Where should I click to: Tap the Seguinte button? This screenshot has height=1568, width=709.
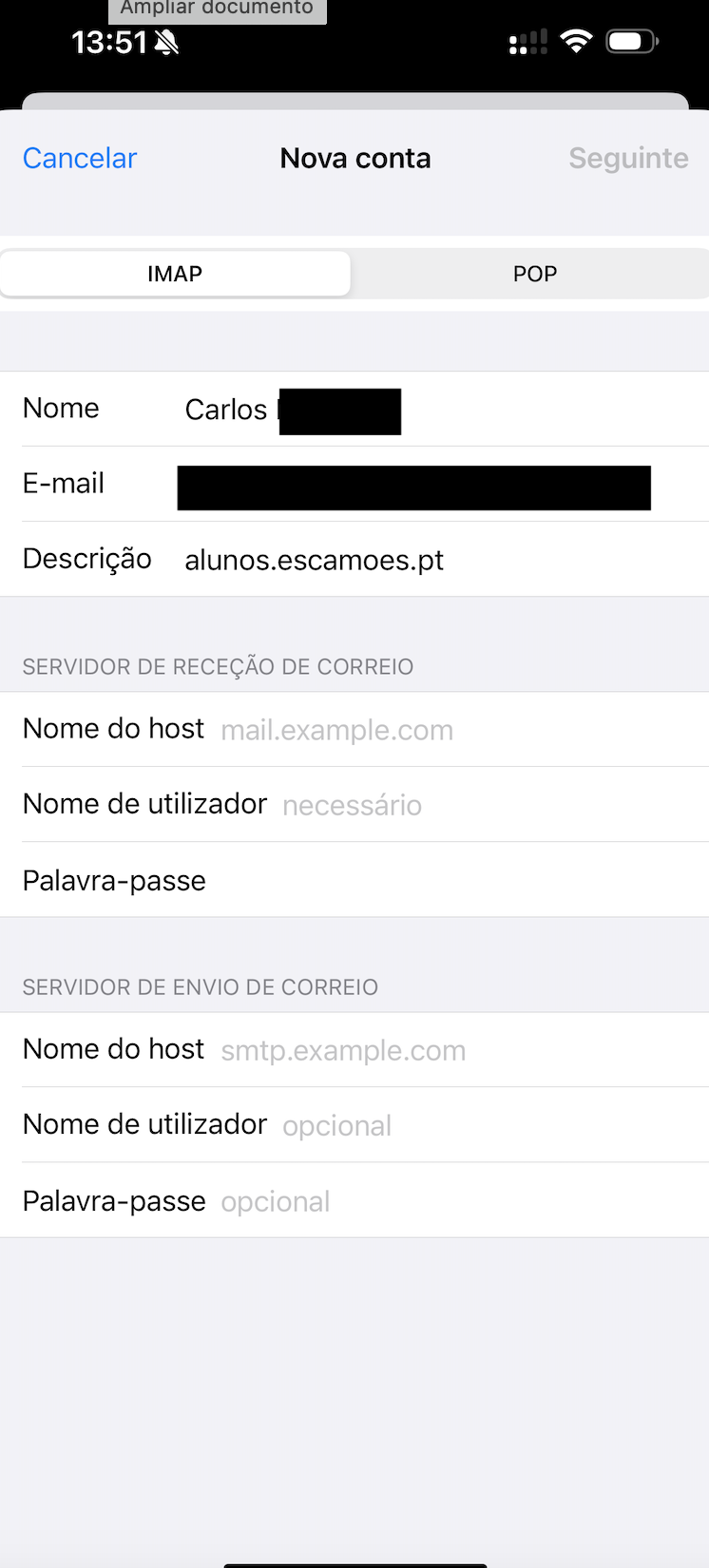click(628, 158)
